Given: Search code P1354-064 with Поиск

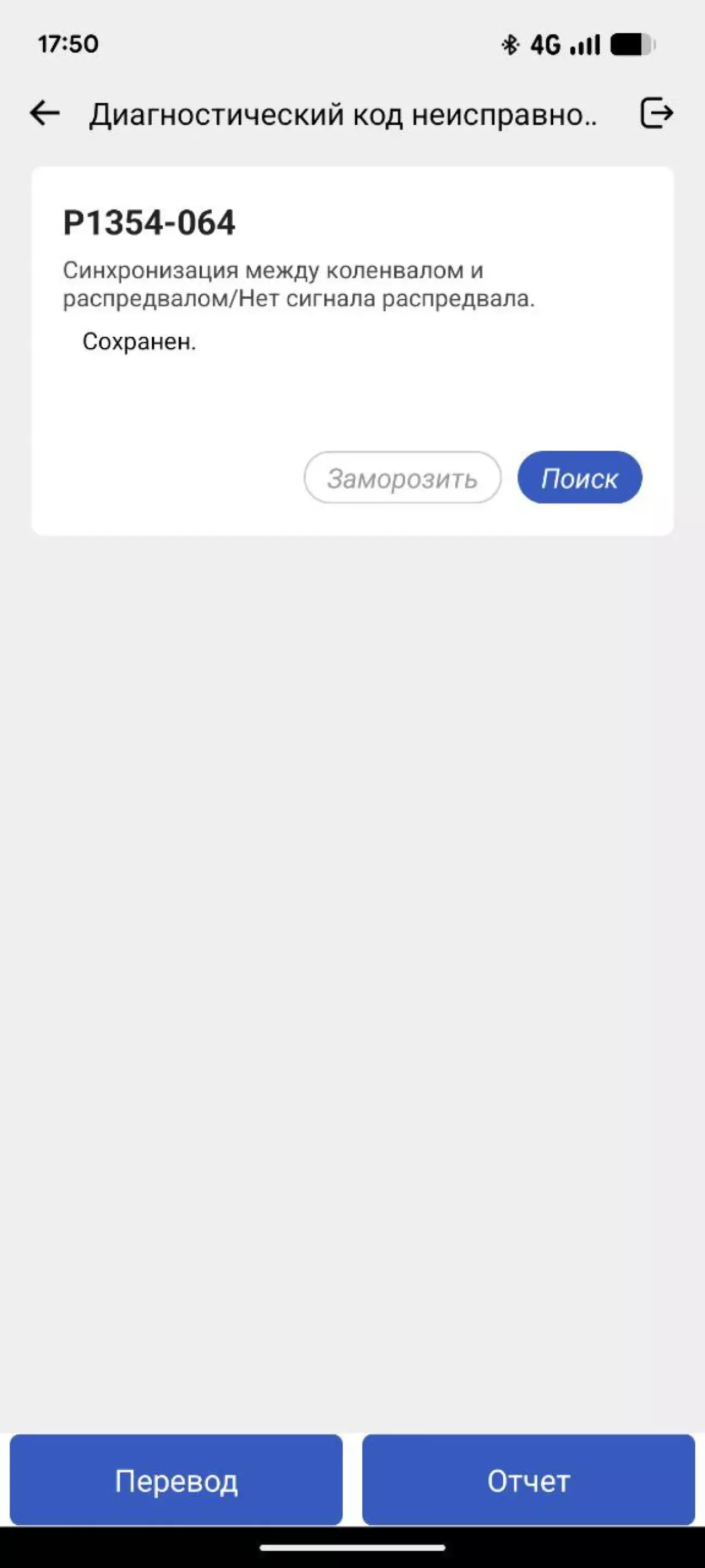Looking at the screenshot, I should pos(579,478).
